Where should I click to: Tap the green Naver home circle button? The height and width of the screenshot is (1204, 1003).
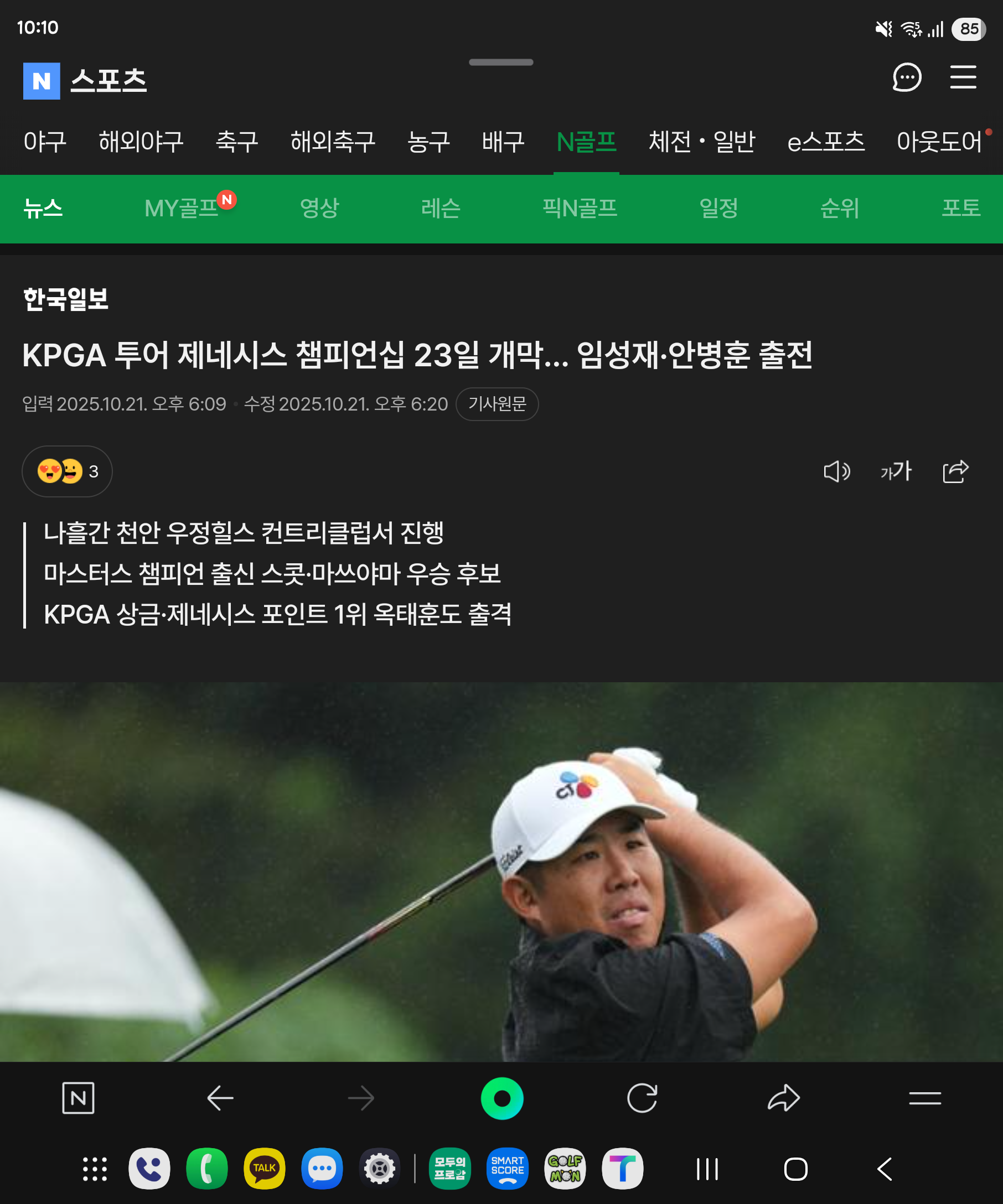(x=502, y=1098)
